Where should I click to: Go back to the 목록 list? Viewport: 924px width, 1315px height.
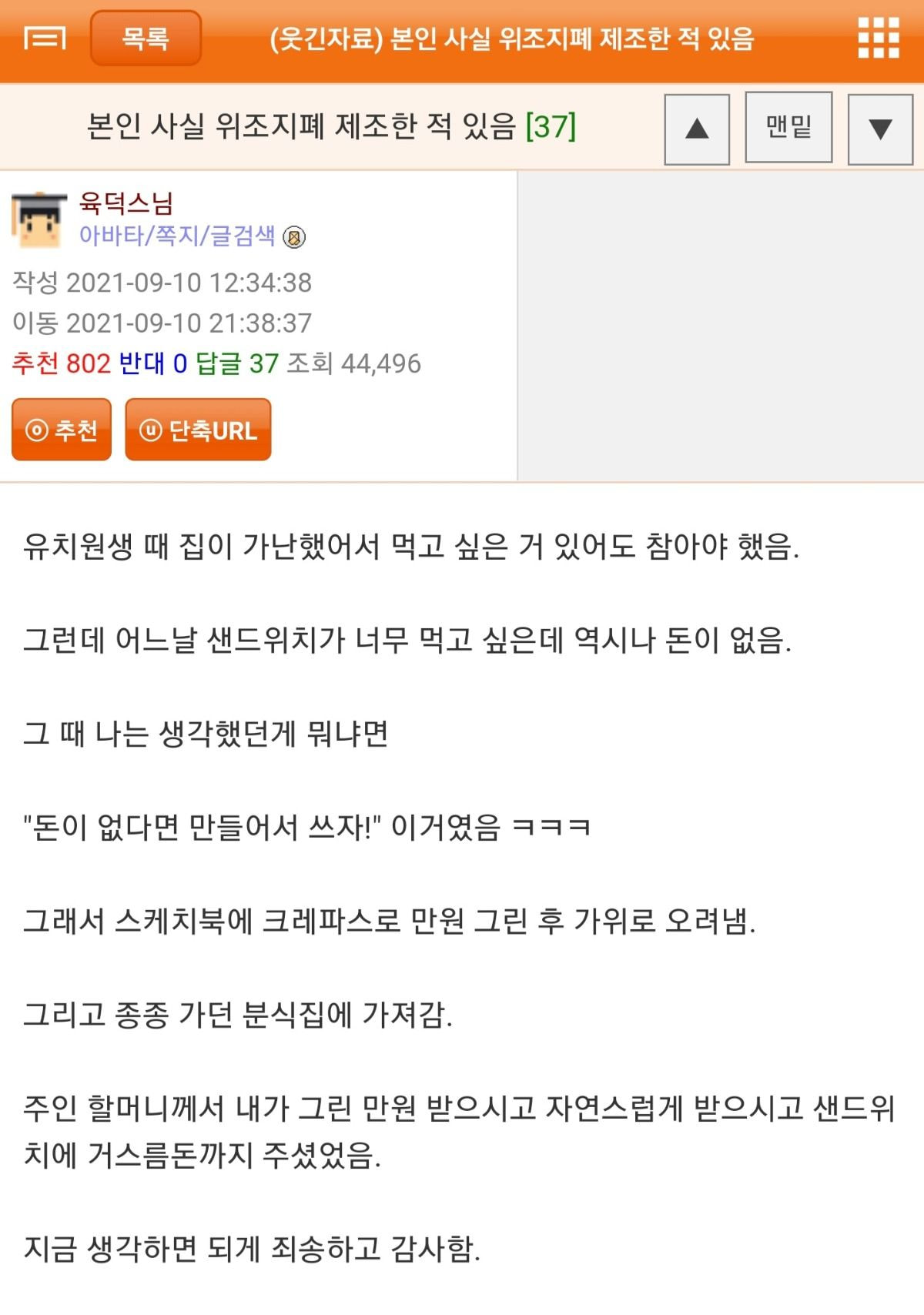pyautogui.click(x=146, y=38)
